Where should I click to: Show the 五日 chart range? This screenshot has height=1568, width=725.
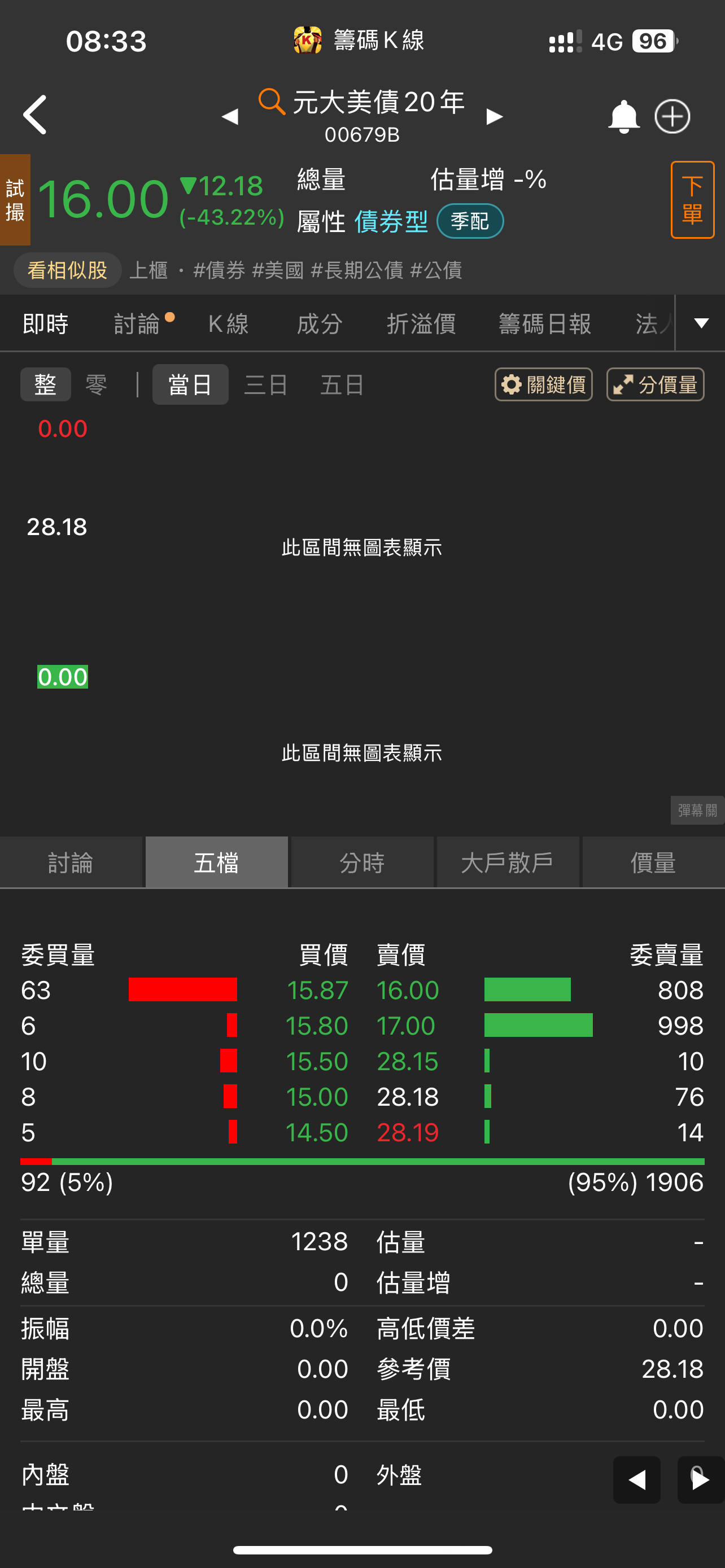click(342, 385)
